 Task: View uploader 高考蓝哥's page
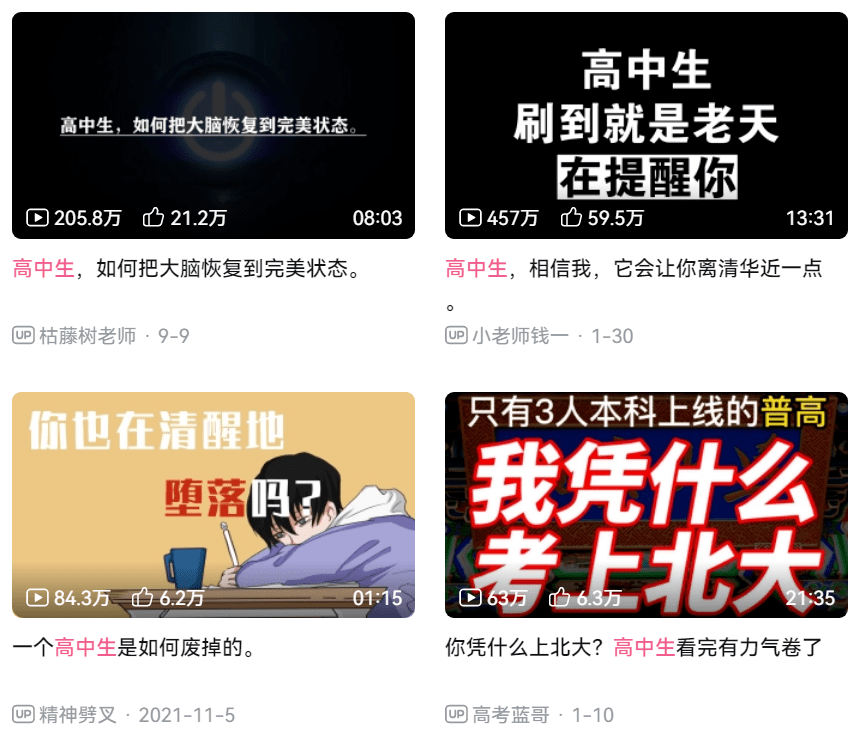click(511, 715)
